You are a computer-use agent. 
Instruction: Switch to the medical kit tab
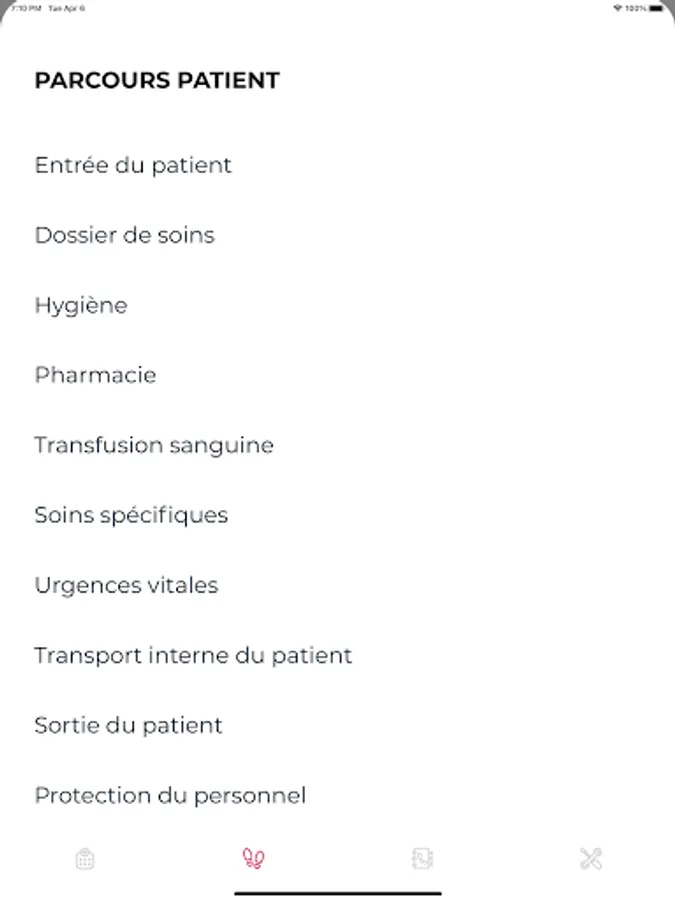click(85, 858)
